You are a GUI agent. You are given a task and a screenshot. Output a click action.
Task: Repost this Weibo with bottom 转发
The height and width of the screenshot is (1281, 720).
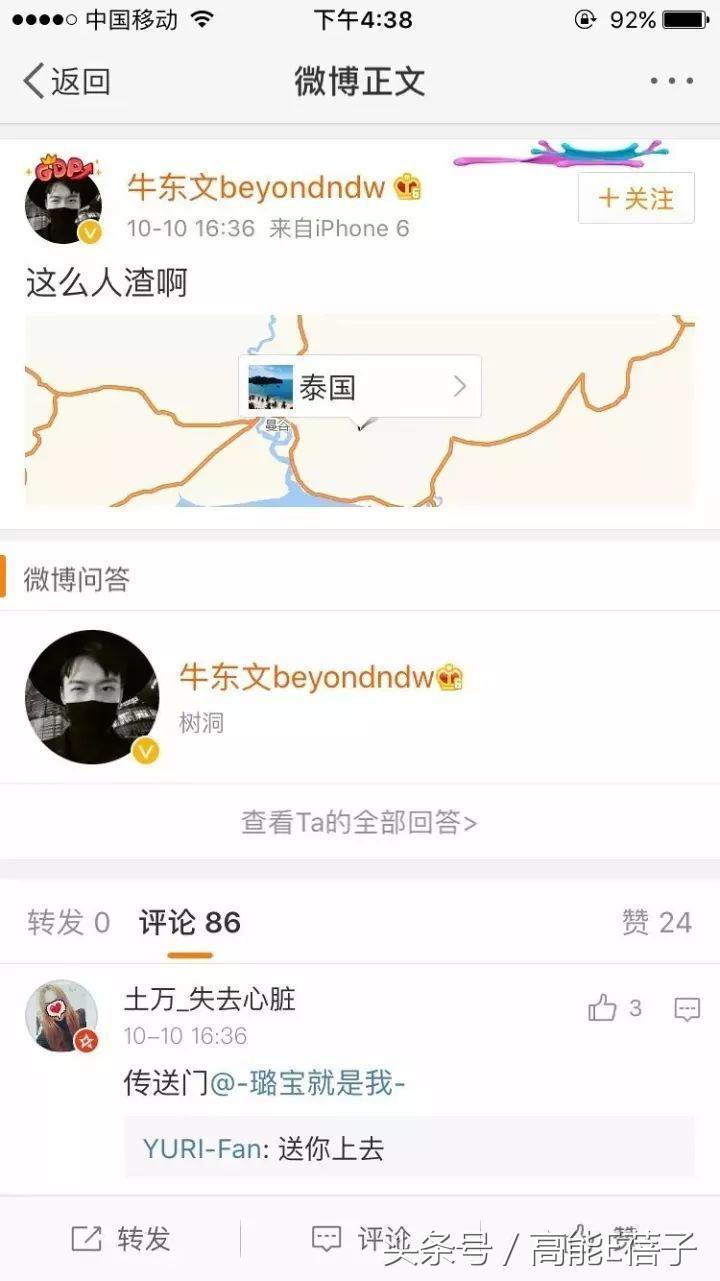[x=120, y=1239]
